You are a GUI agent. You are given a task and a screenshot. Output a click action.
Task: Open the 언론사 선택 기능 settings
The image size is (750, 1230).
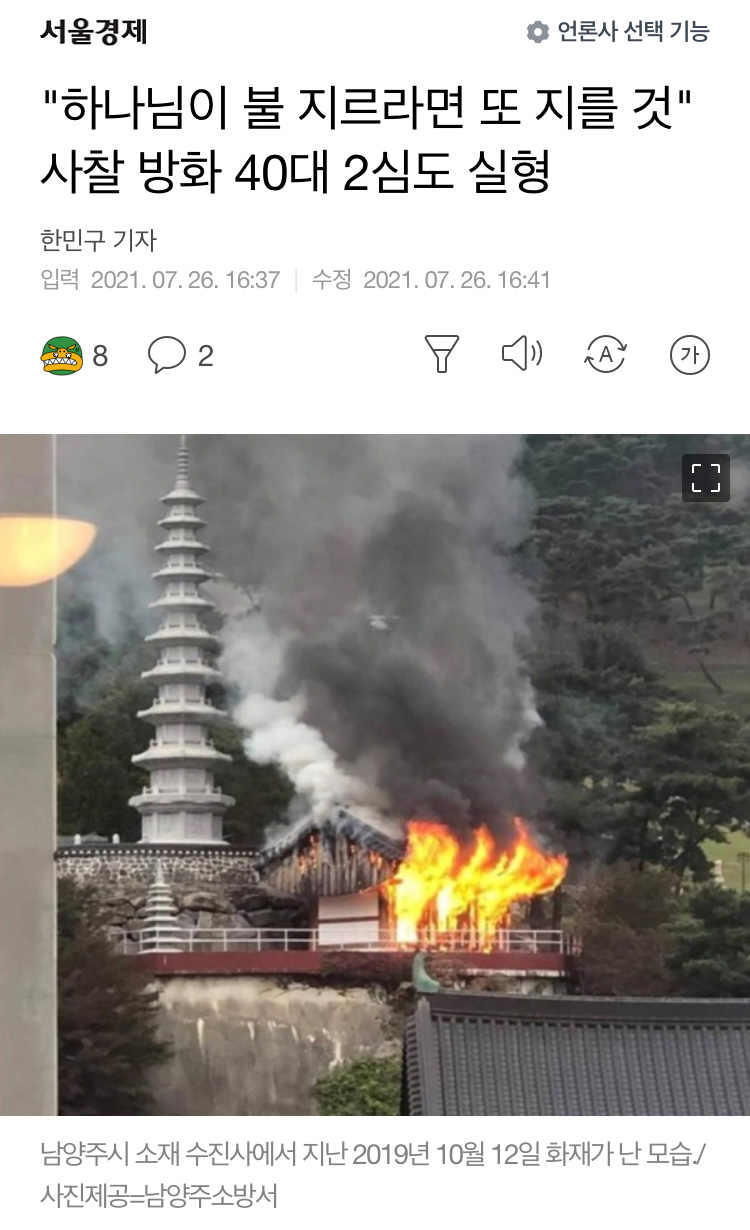(618, 32)
